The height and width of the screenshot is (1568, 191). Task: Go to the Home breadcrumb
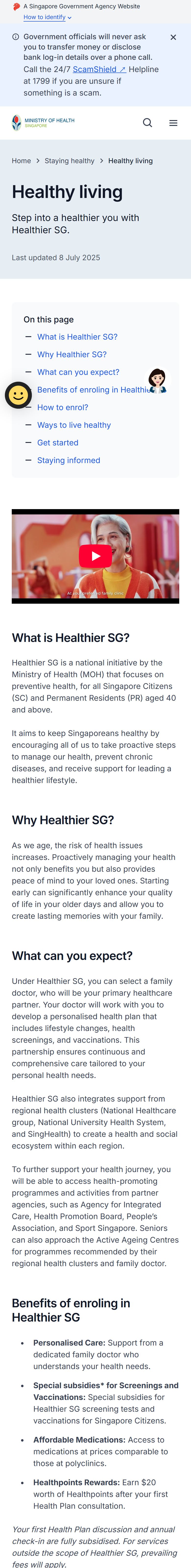coord(21,161)
